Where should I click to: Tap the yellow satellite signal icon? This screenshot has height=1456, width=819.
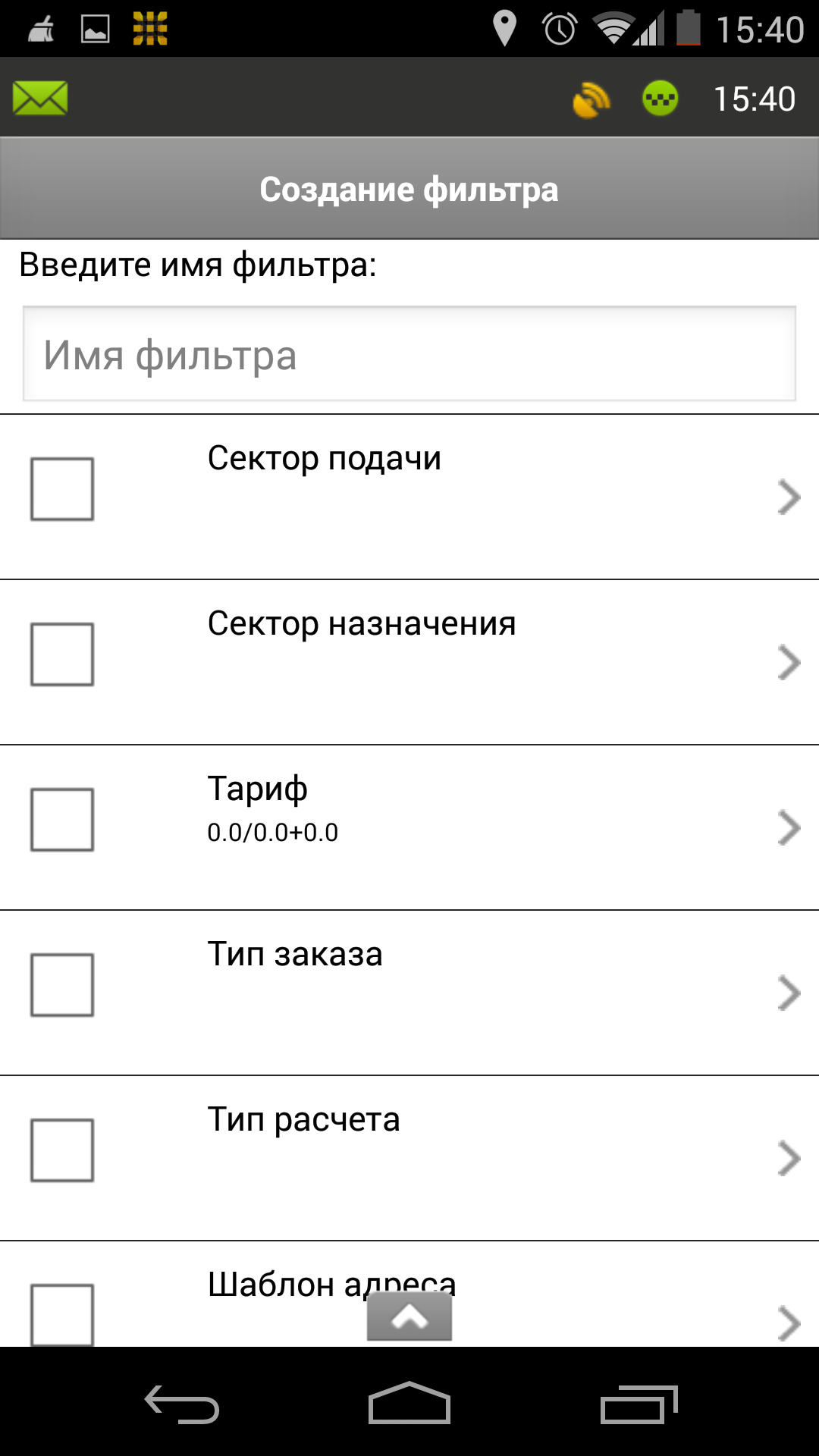tap(591, 99)
